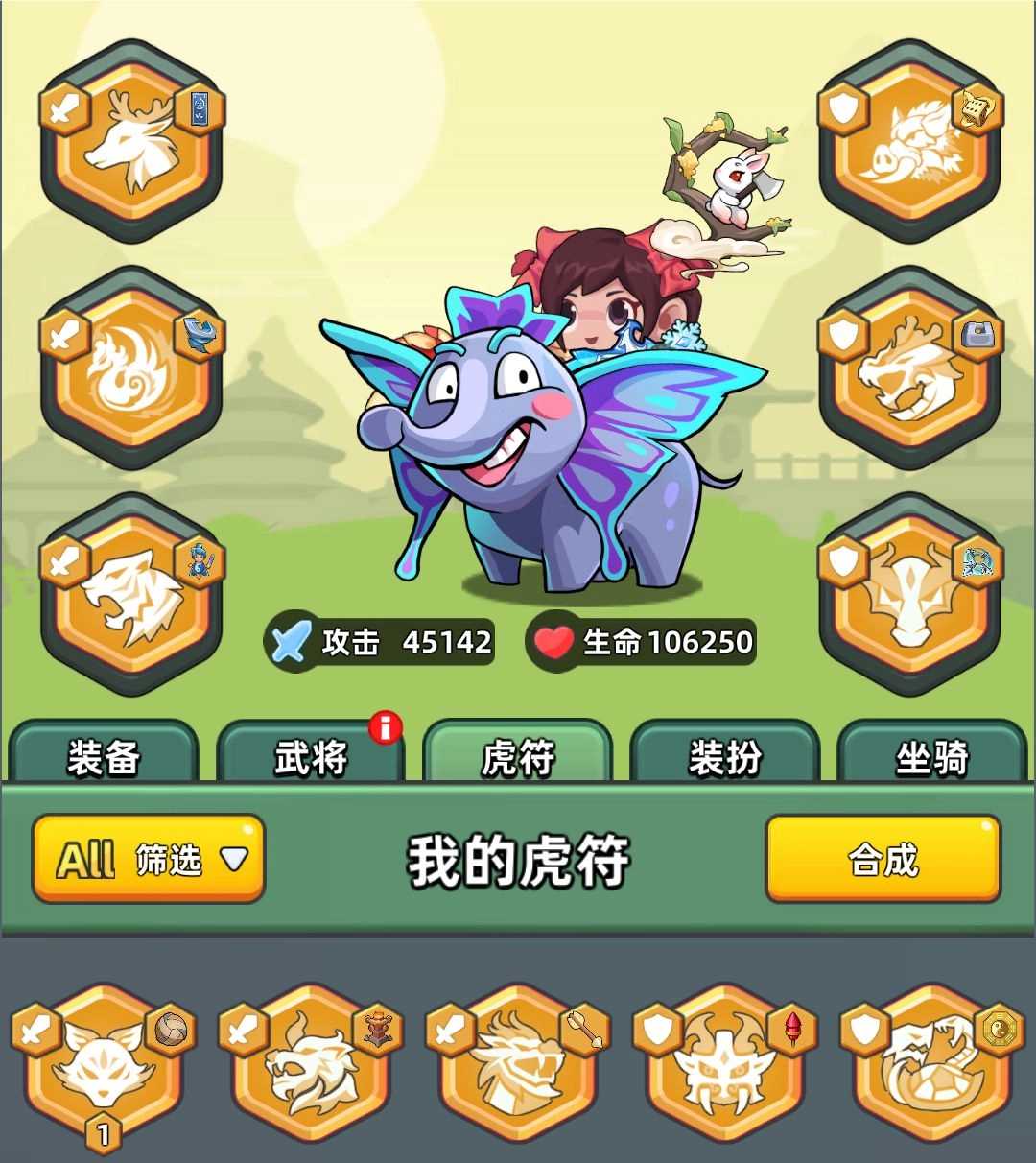Select the turtle snake shield tally in inventory
1036x1163 pixels.
pyautogui.click(x=932, y=1065)
